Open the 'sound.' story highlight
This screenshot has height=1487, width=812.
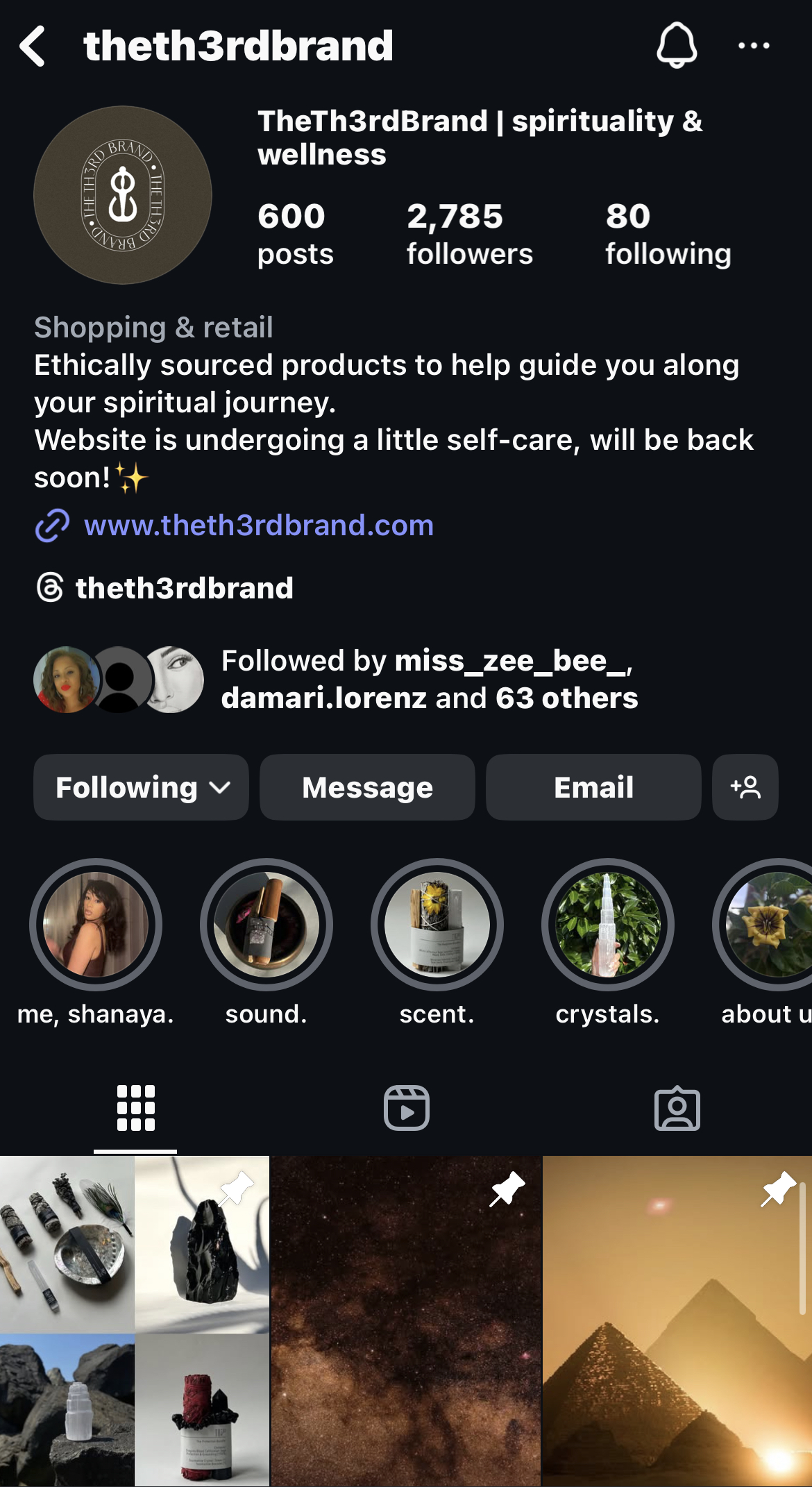pyautogui.click(x=267, y=925)
